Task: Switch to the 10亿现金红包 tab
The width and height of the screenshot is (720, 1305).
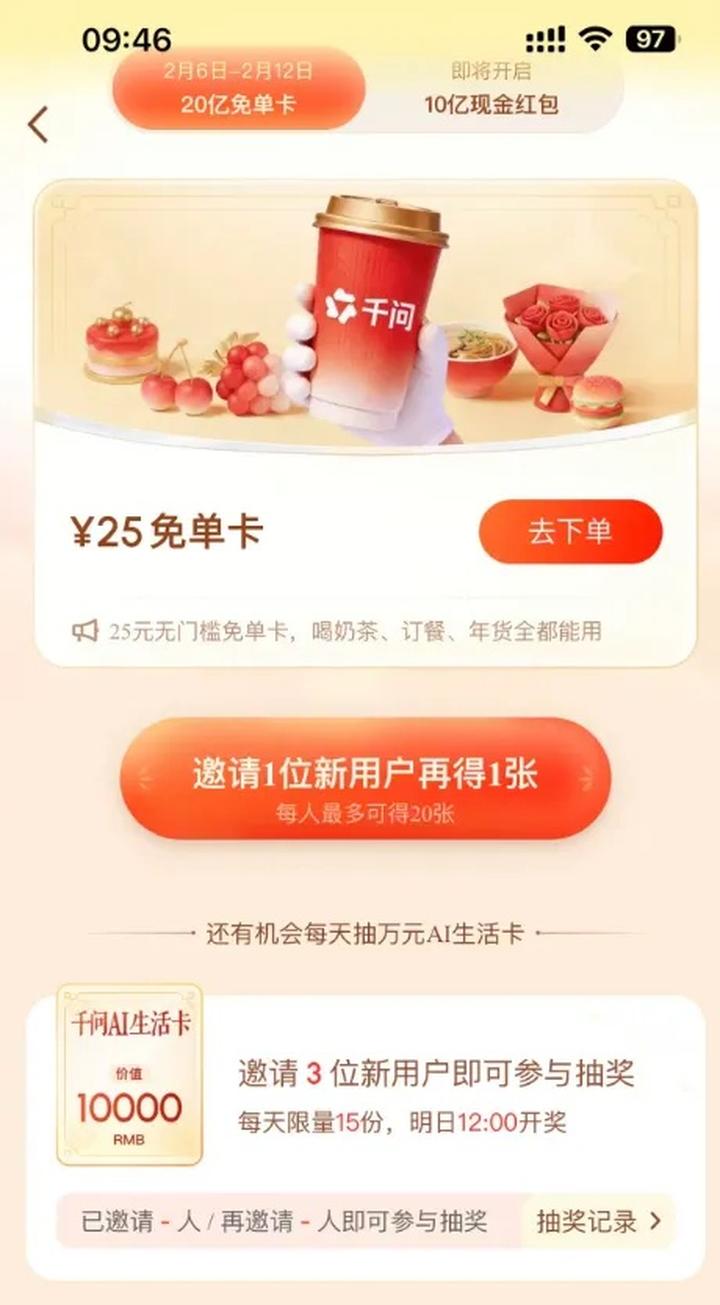Action: point(491,89)
